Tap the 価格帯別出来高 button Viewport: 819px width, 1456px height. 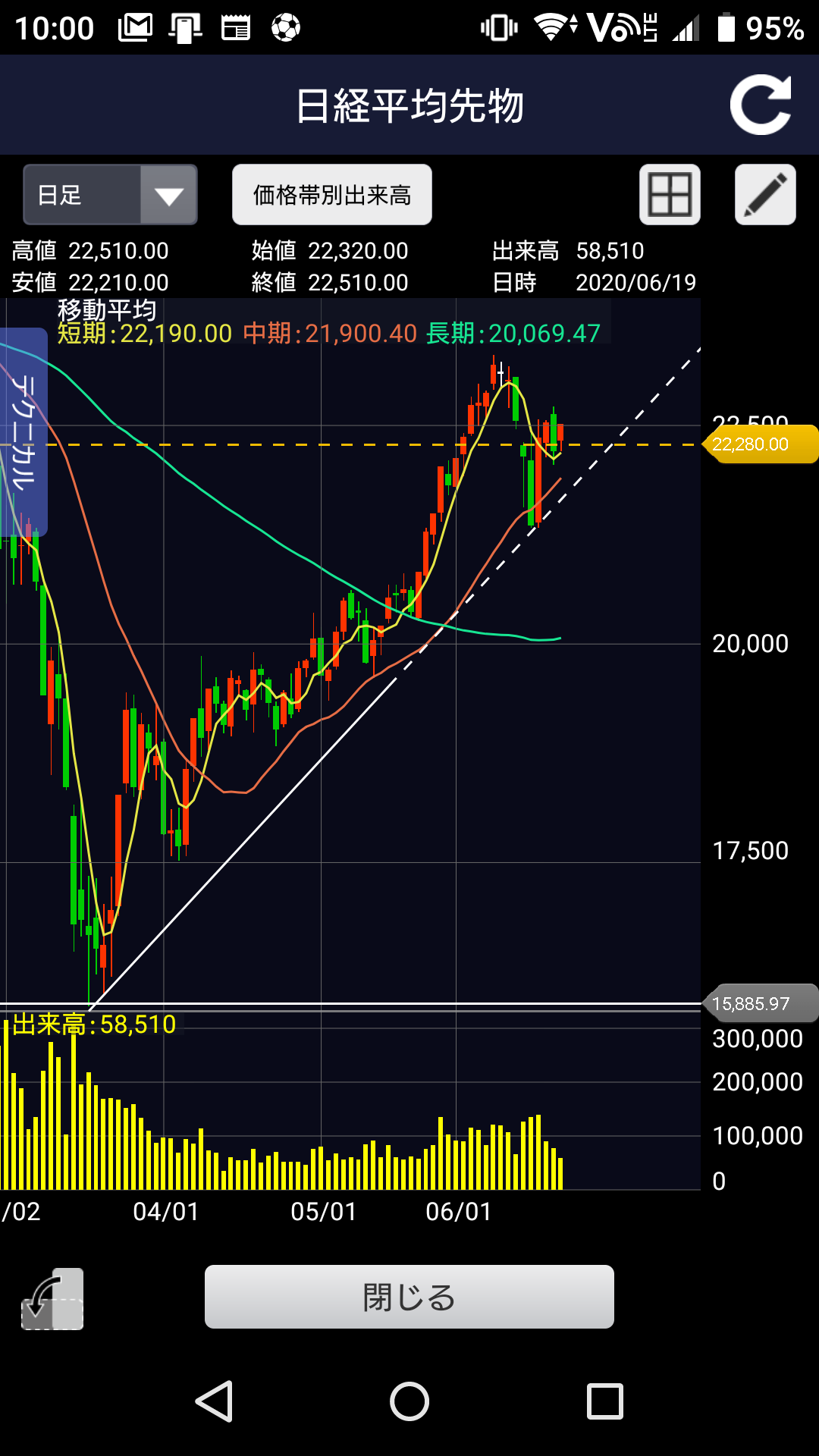tap(332, 195)
